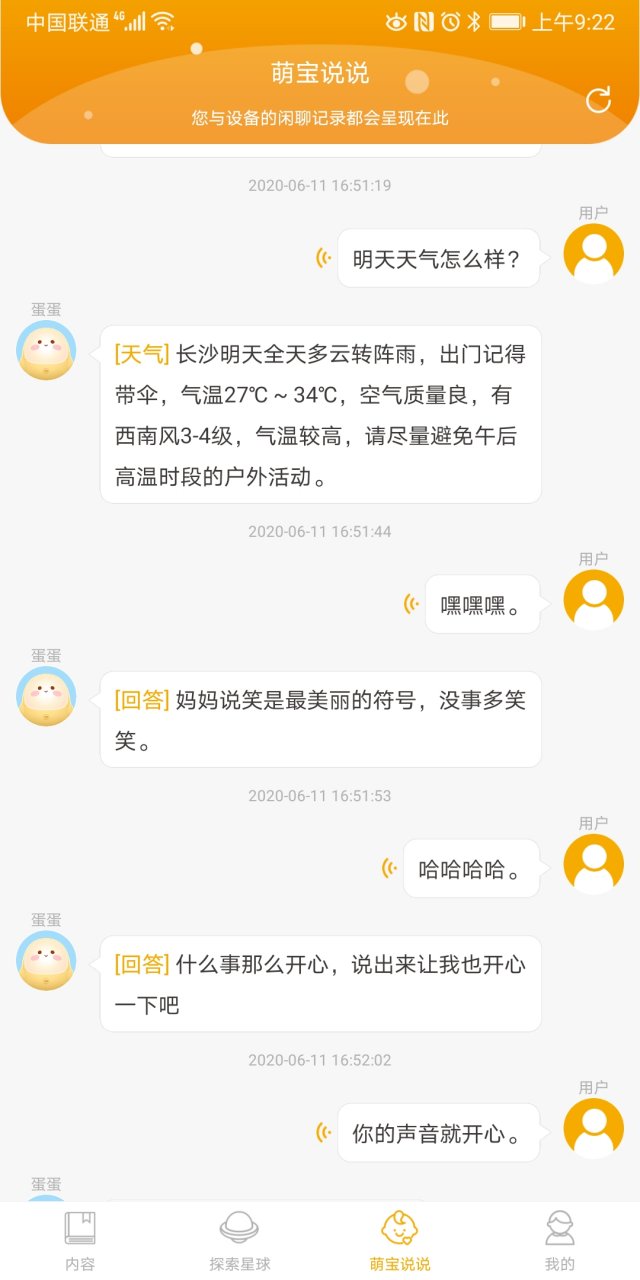Select the 萌宝说说 tab

pyautogui.click(x=400, y=1240)
